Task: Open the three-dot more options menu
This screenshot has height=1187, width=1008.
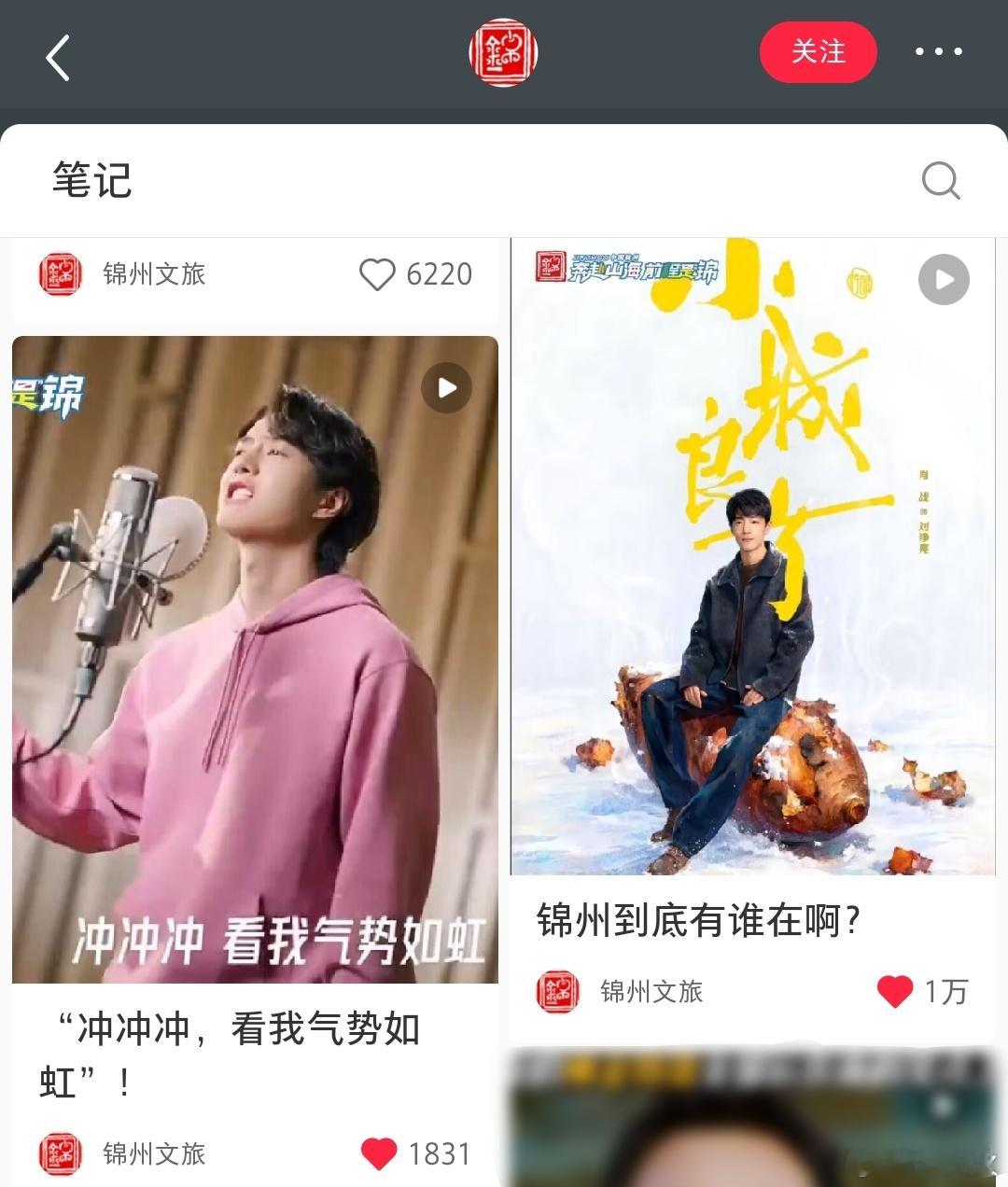Action: pos(937,52)
